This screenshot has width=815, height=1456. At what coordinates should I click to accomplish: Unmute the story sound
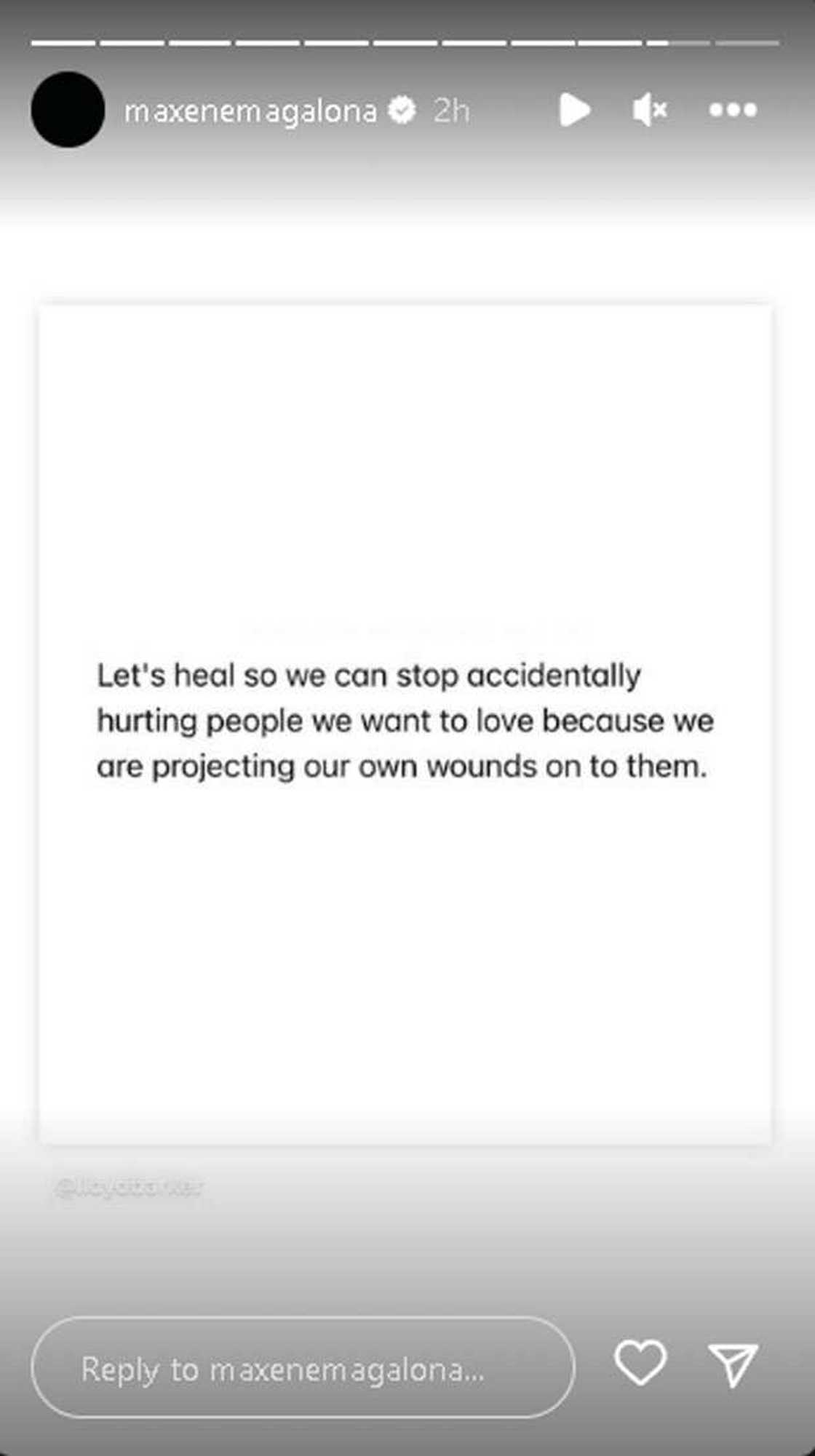649,111
